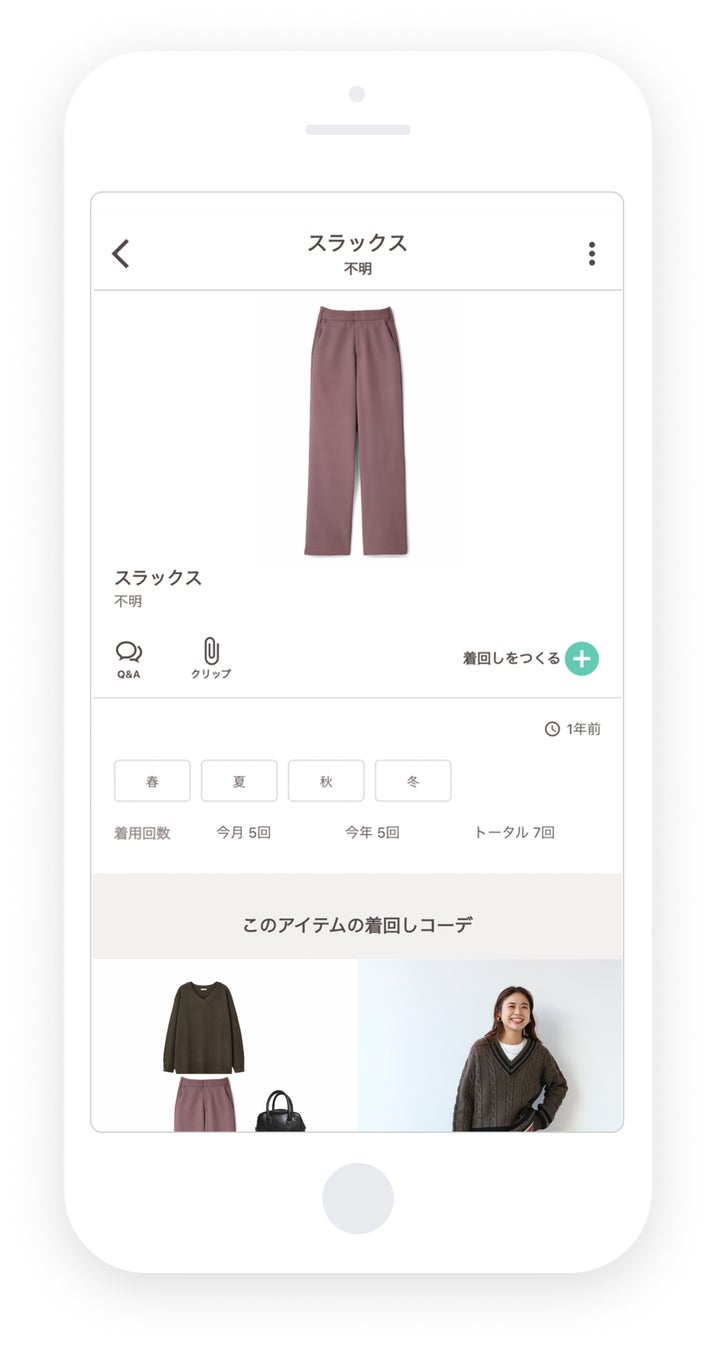Open the coordinate with sweater and black bag
Viewport: 716px width, 1350px height.
coord(224,1046)
